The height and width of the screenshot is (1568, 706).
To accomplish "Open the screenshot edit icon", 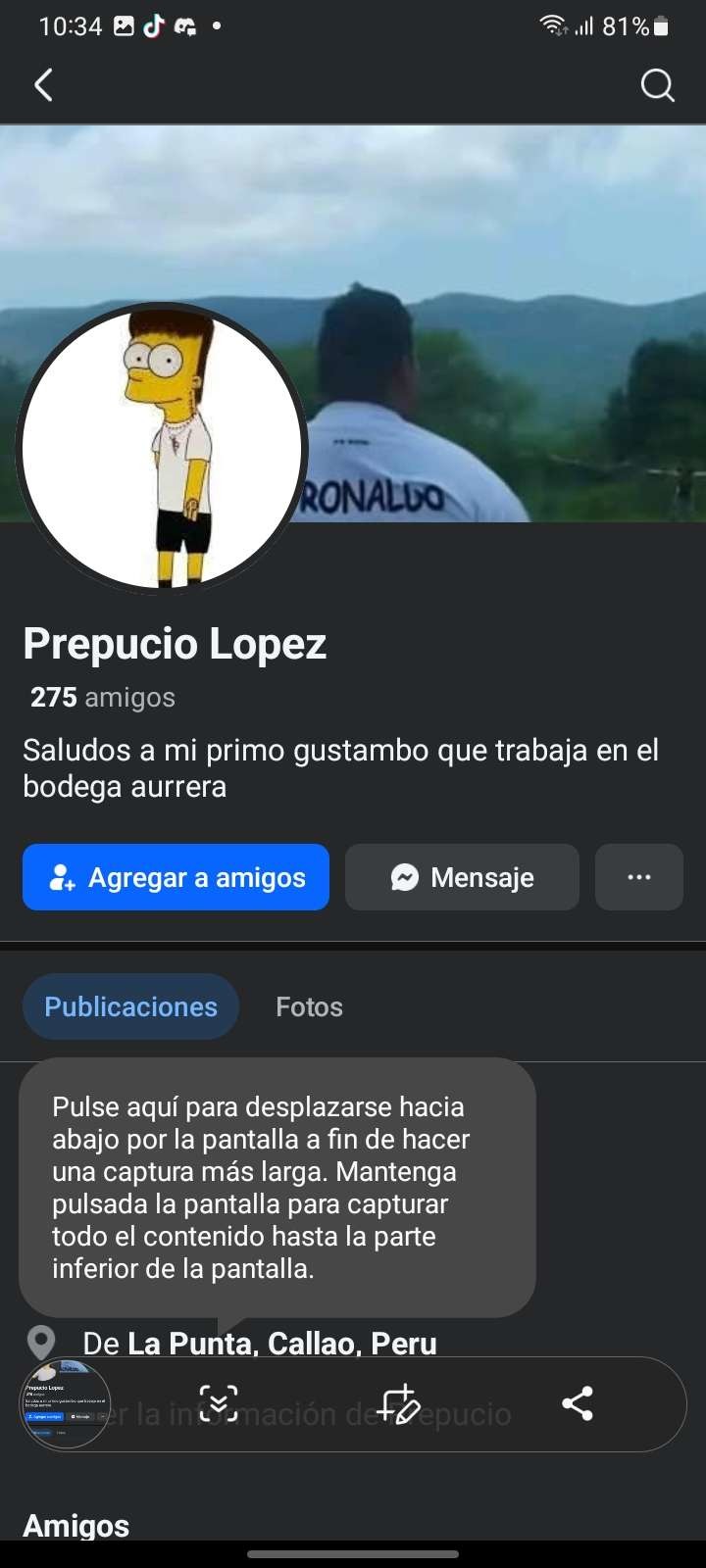I will 400,1403.
